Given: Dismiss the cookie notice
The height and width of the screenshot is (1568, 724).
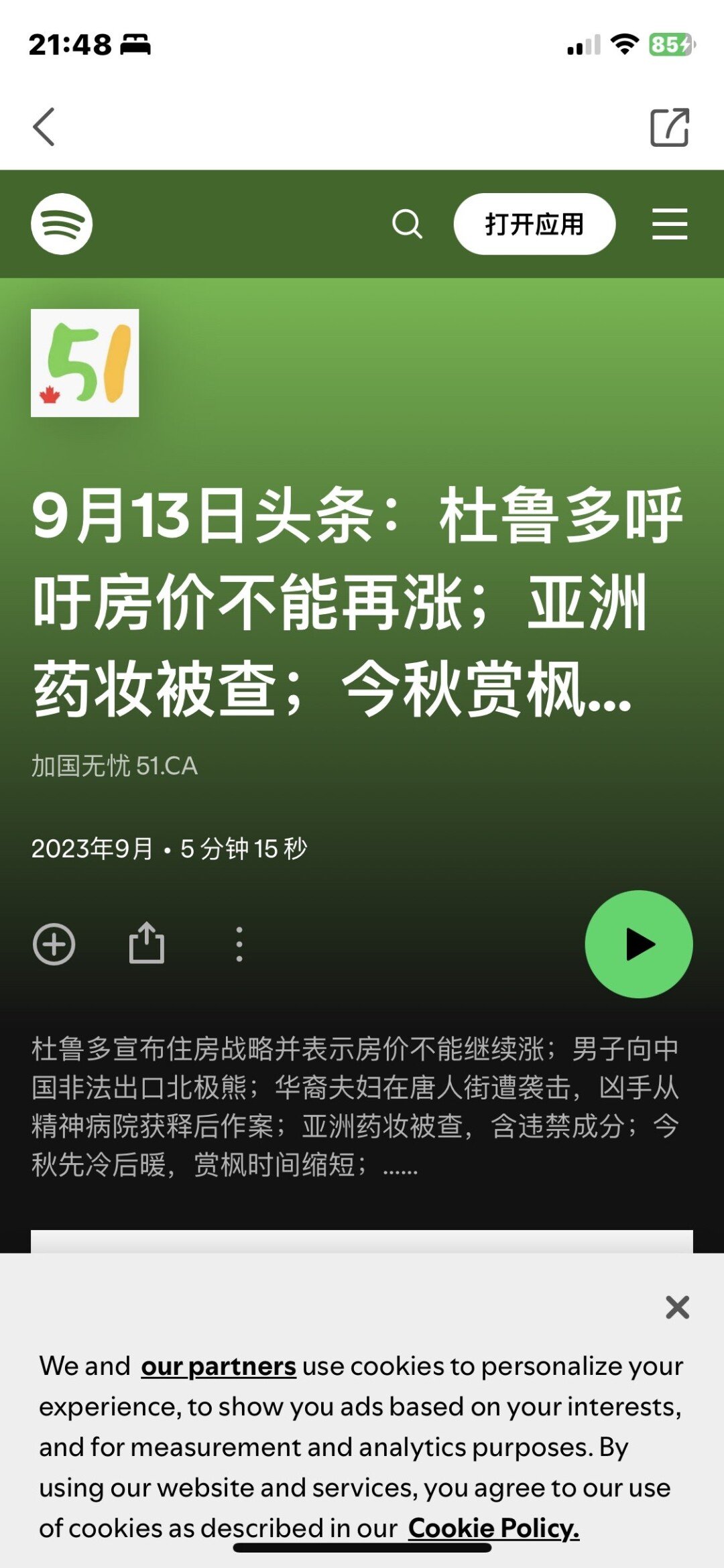Looking at the screenshot, I should (x=677, y=1307).
